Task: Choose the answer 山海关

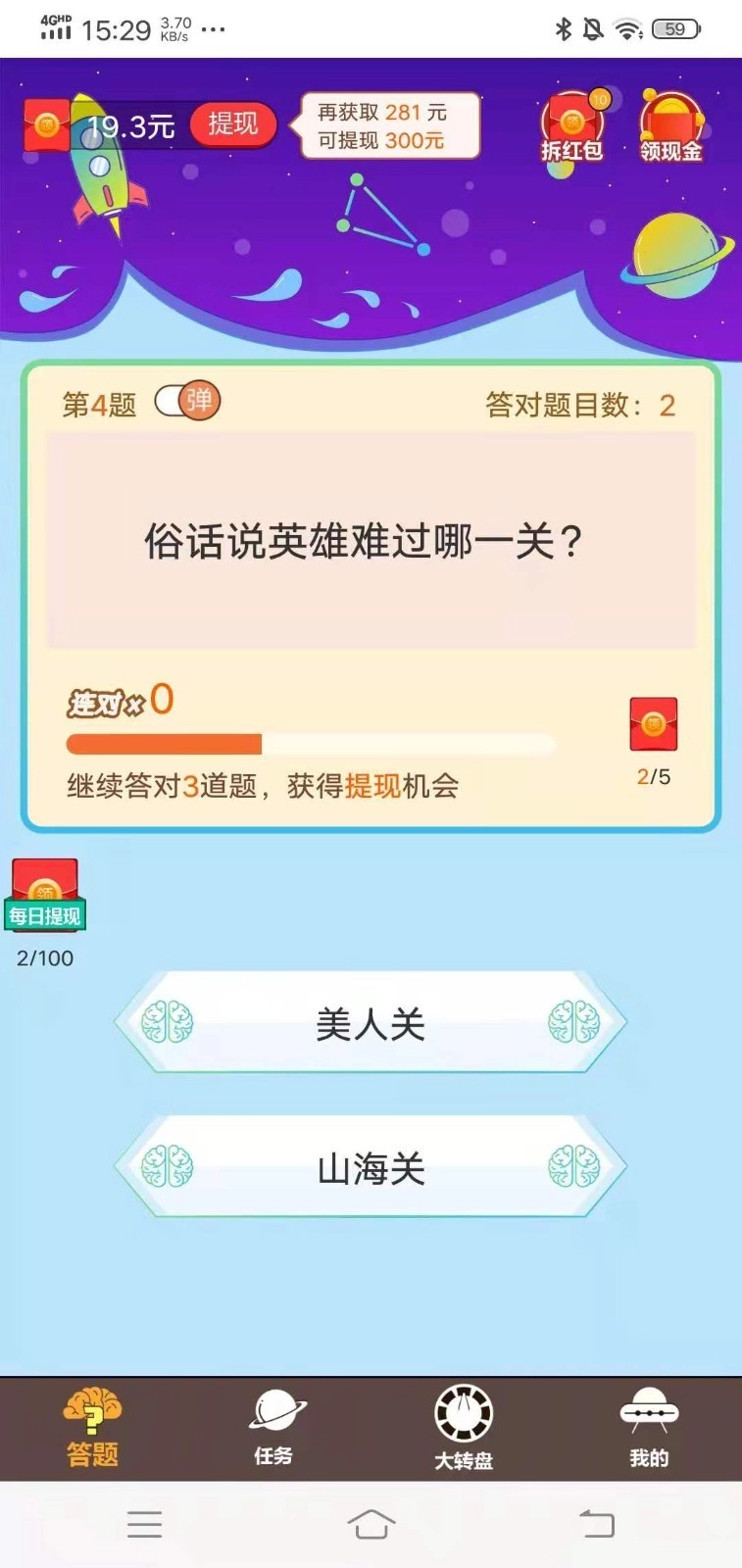Action: 371,1168
